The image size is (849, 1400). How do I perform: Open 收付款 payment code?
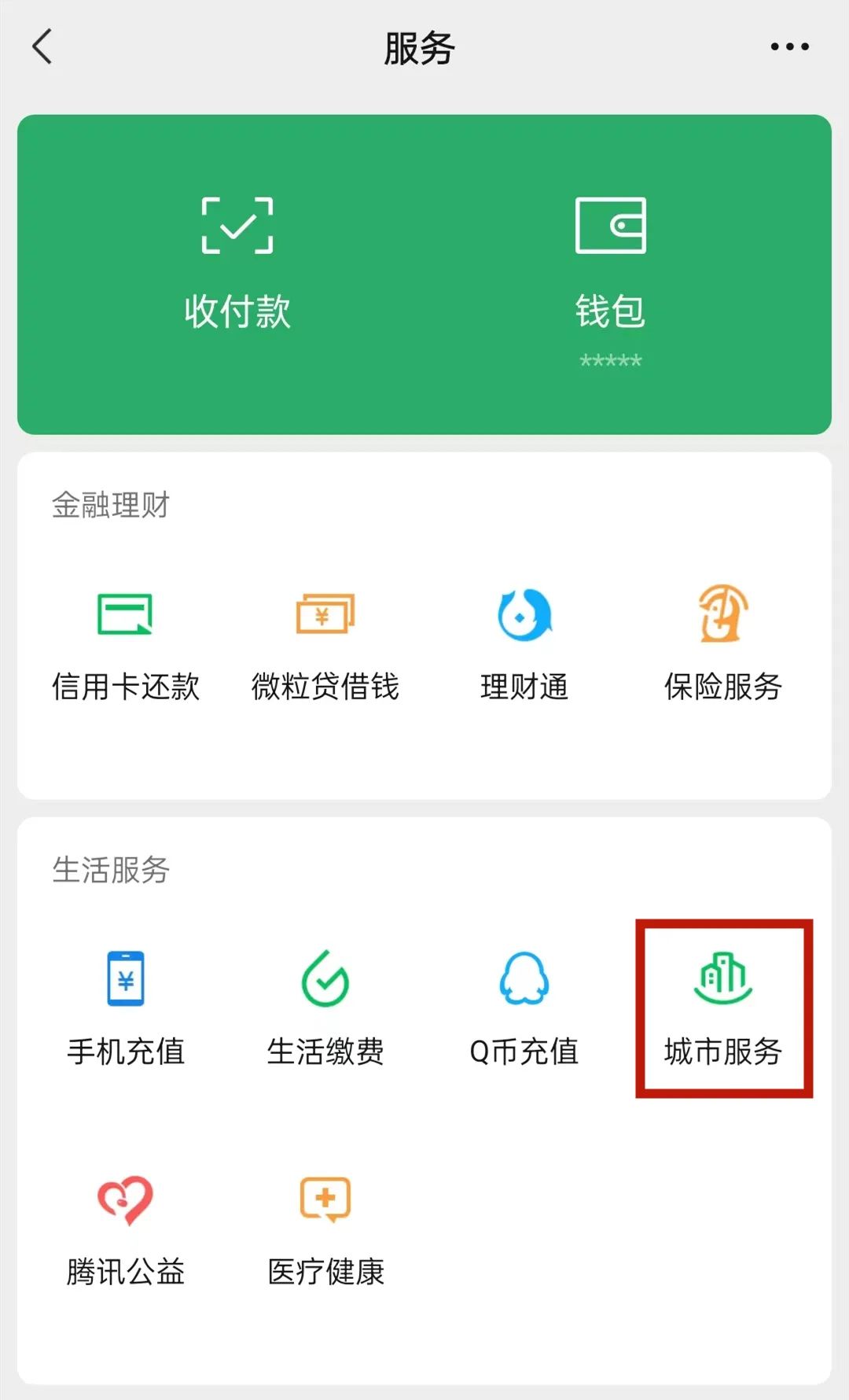tap(237, 263)
